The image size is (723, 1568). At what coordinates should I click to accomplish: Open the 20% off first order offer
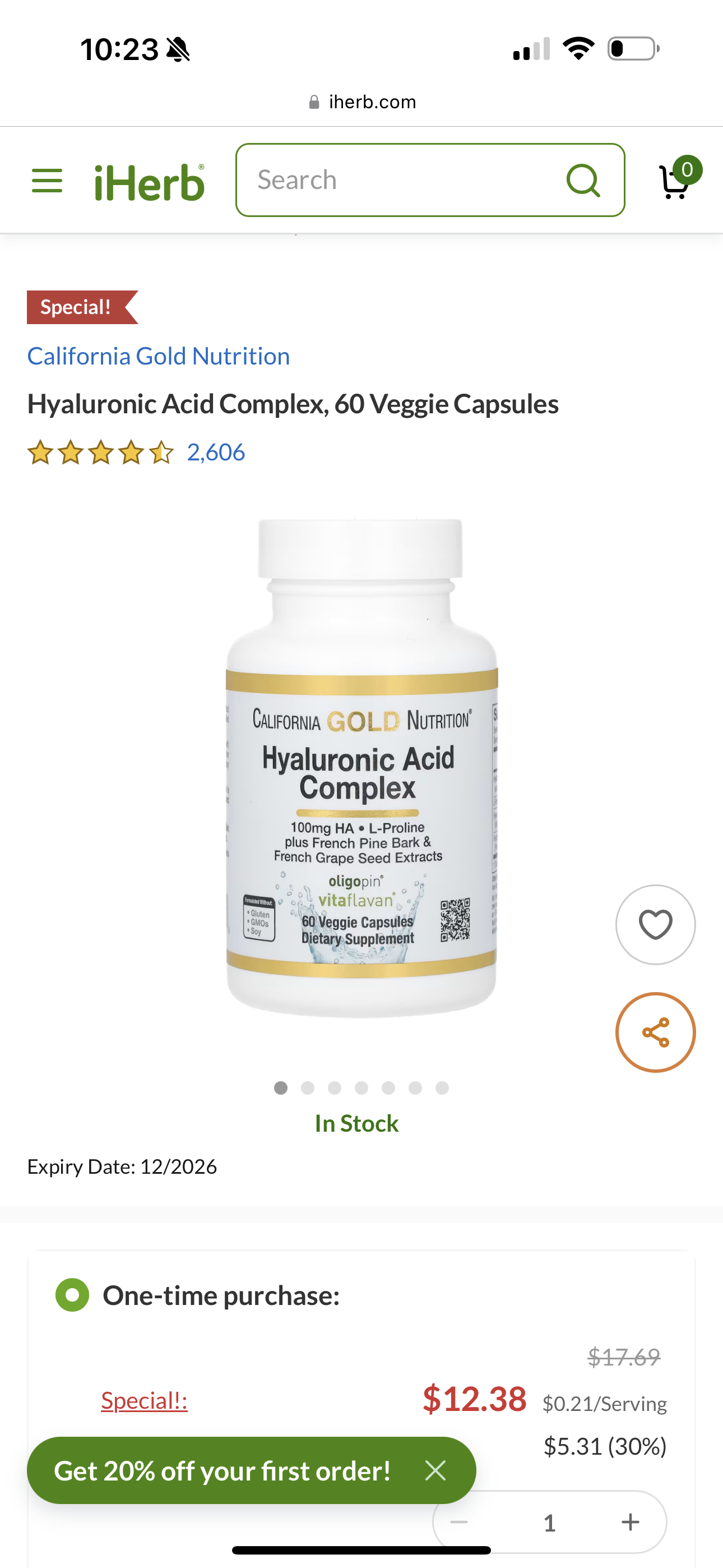point(222,1470)
